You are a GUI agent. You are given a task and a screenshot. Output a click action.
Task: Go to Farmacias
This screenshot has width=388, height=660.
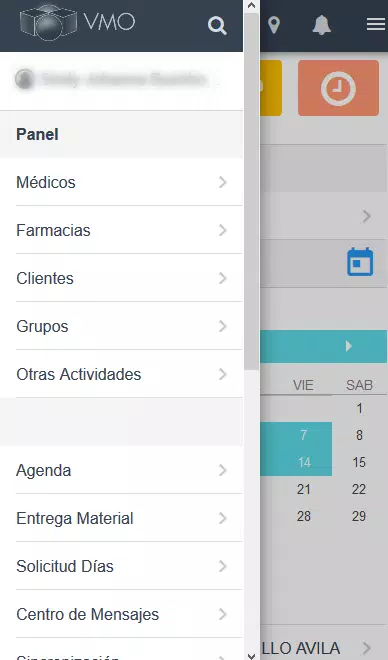click(x=121, y=230)
